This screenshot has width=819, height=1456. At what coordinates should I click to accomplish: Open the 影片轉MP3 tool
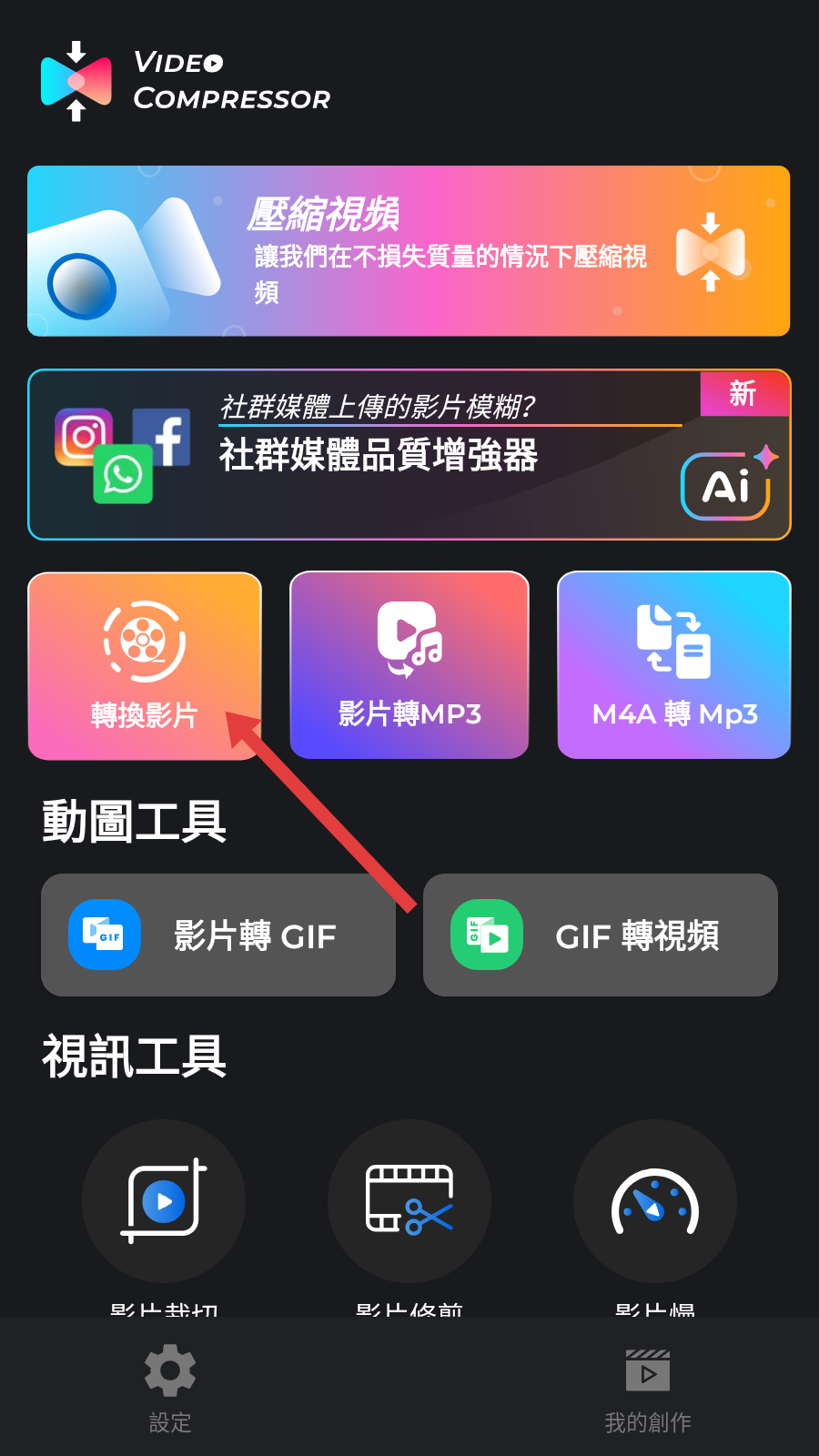[409, 665]
